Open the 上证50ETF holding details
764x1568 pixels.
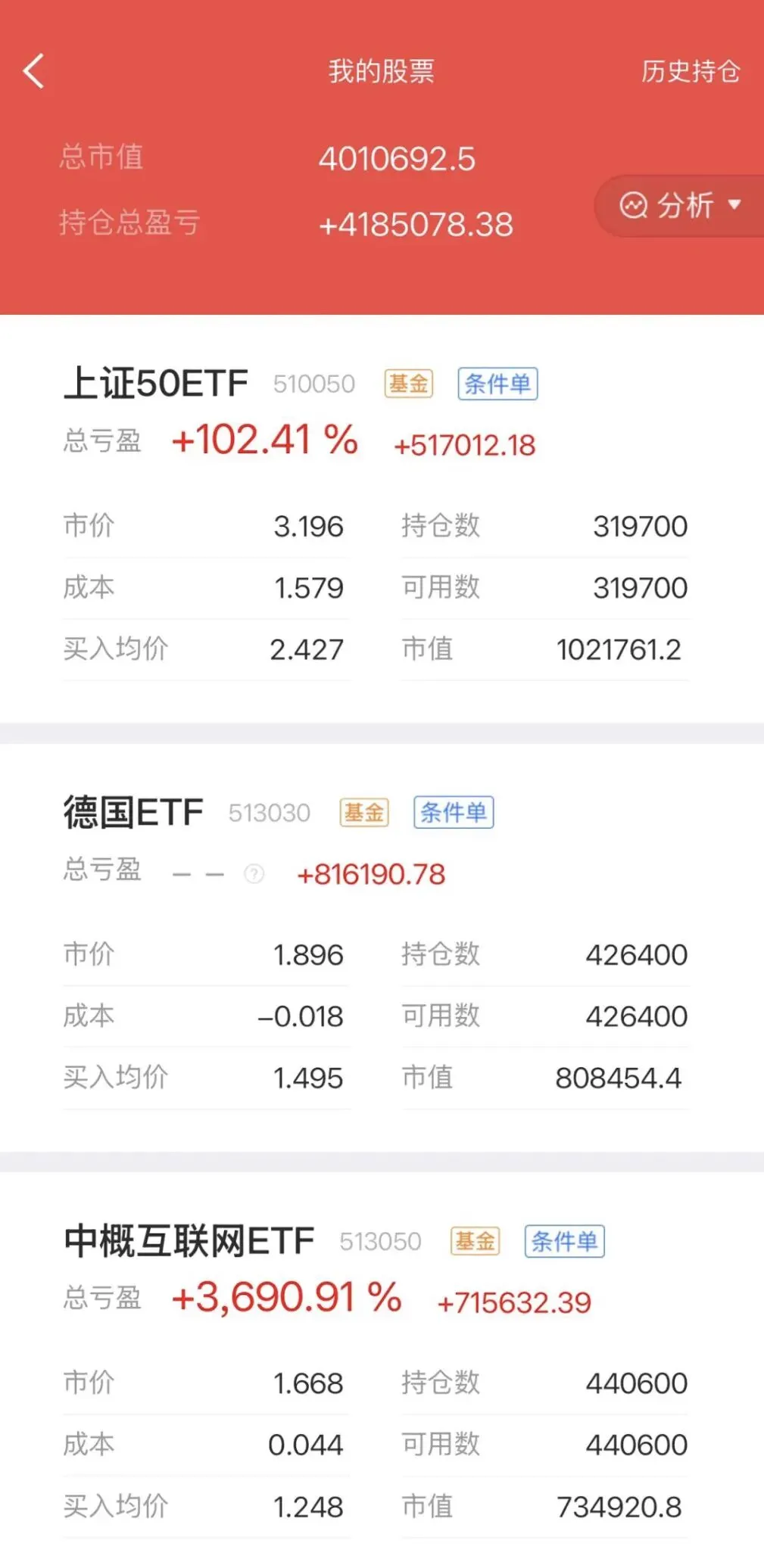(x=156, y=384)
